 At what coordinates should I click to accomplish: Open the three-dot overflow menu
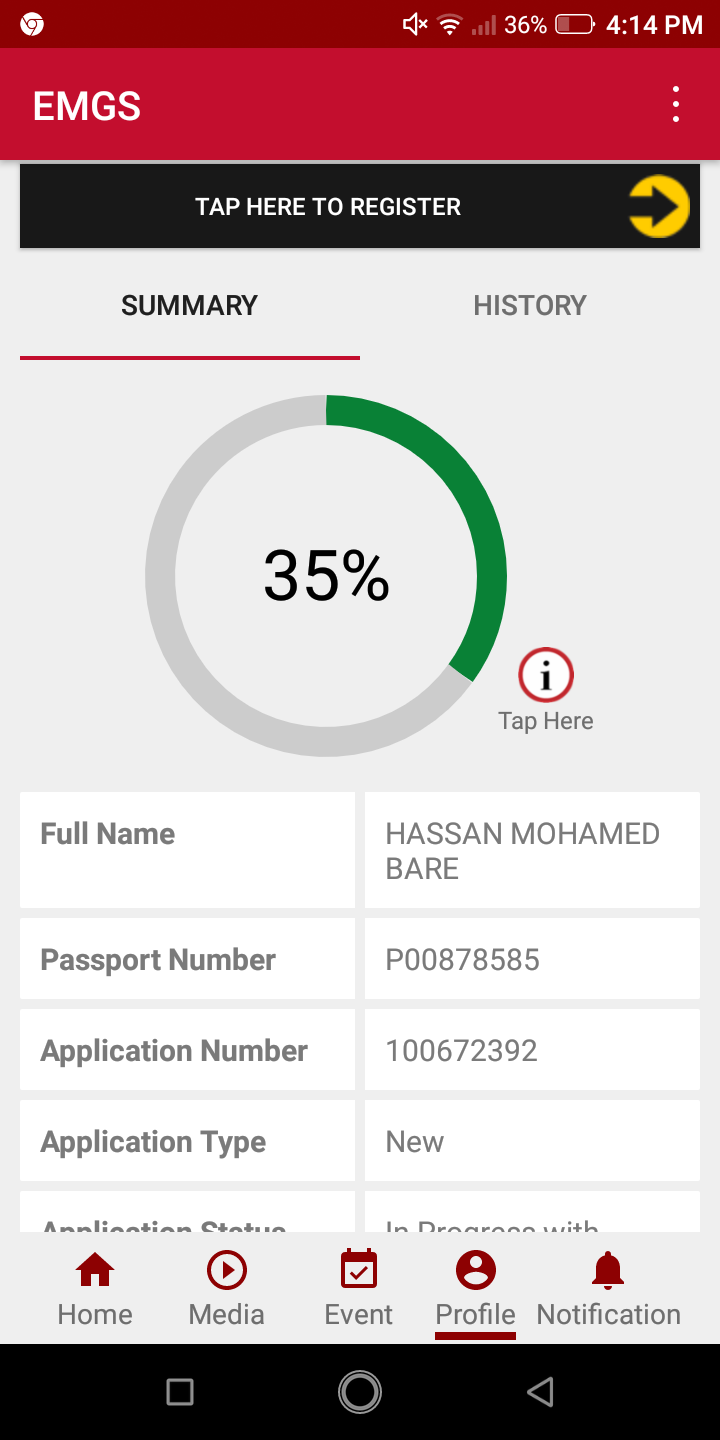coord(676,104)
